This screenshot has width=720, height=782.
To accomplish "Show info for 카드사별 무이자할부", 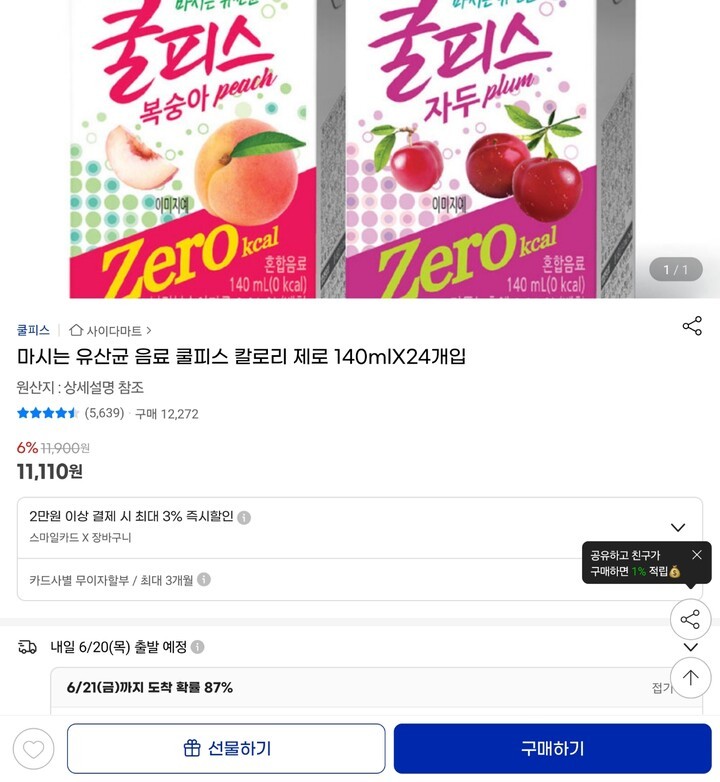I will (x=204, y=579).
